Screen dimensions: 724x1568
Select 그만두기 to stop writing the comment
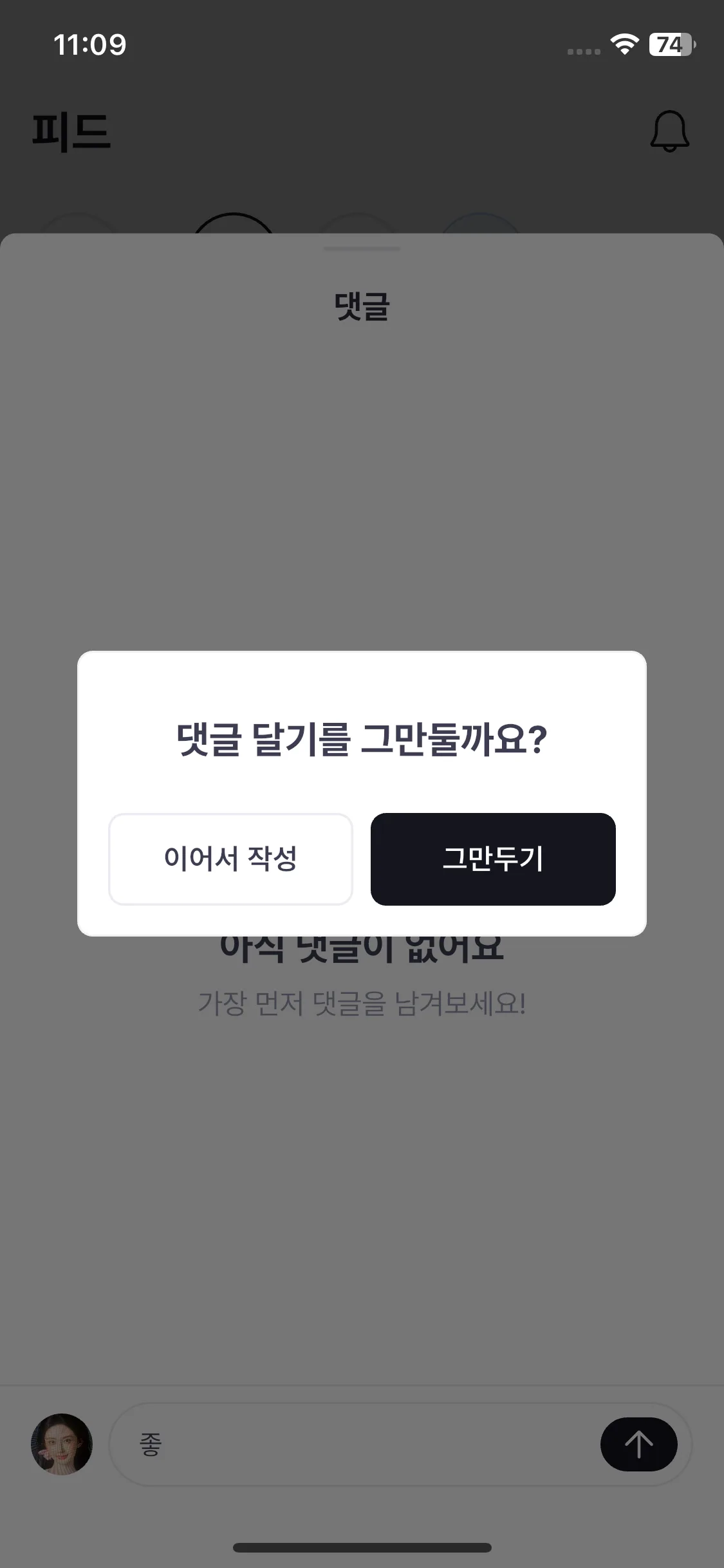(492, 859)
